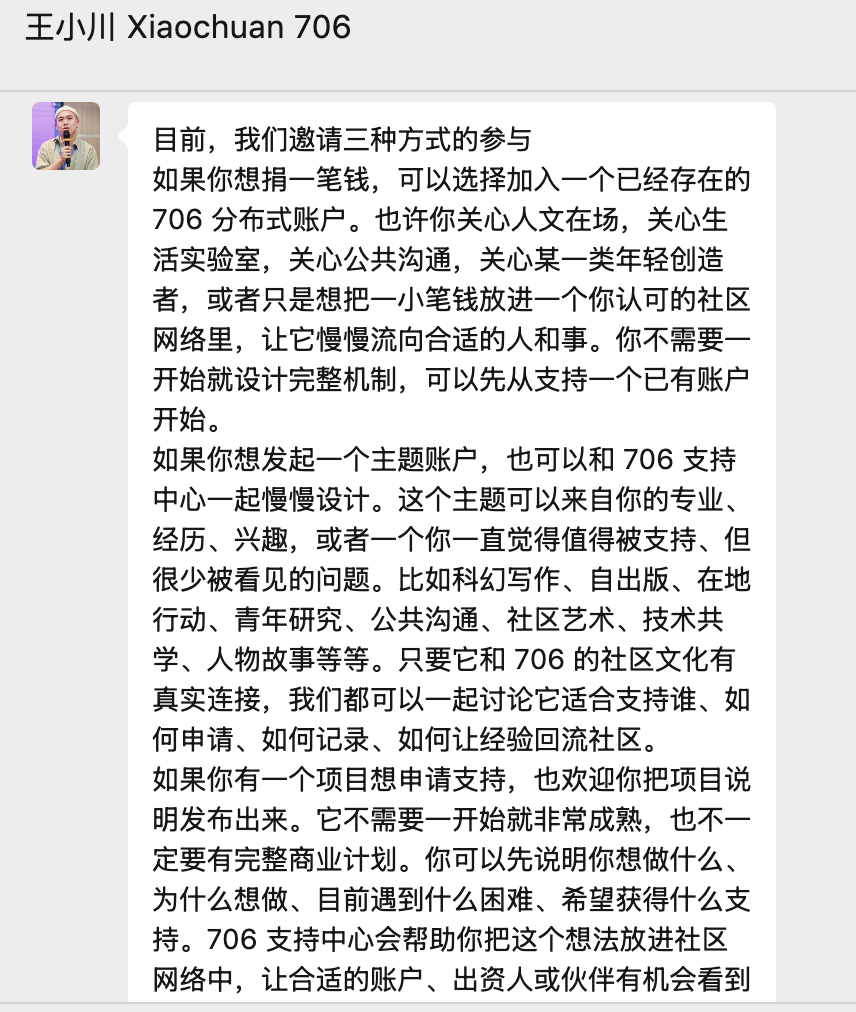Screen dimensions: 856x1012
Task: Open 王小川's profile avatar
Action: [x=66, y=136]
